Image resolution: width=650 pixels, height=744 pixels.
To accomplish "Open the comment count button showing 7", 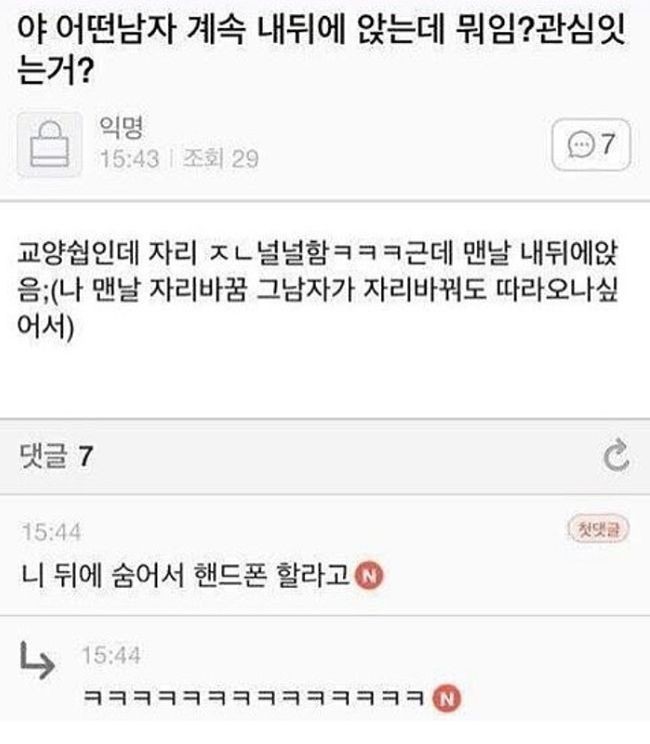I will point(590,146).
